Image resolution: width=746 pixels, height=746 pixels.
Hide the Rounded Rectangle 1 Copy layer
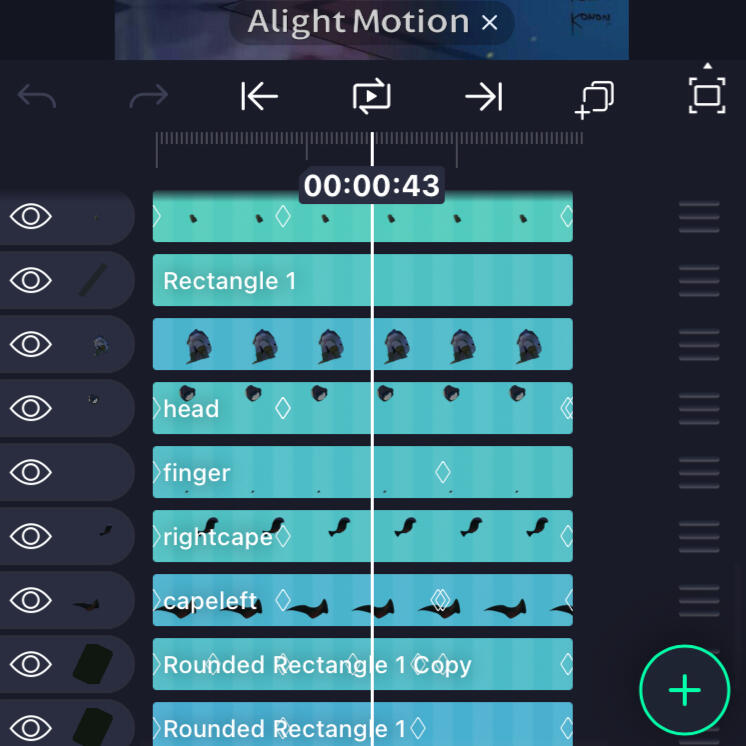point(31,664)
